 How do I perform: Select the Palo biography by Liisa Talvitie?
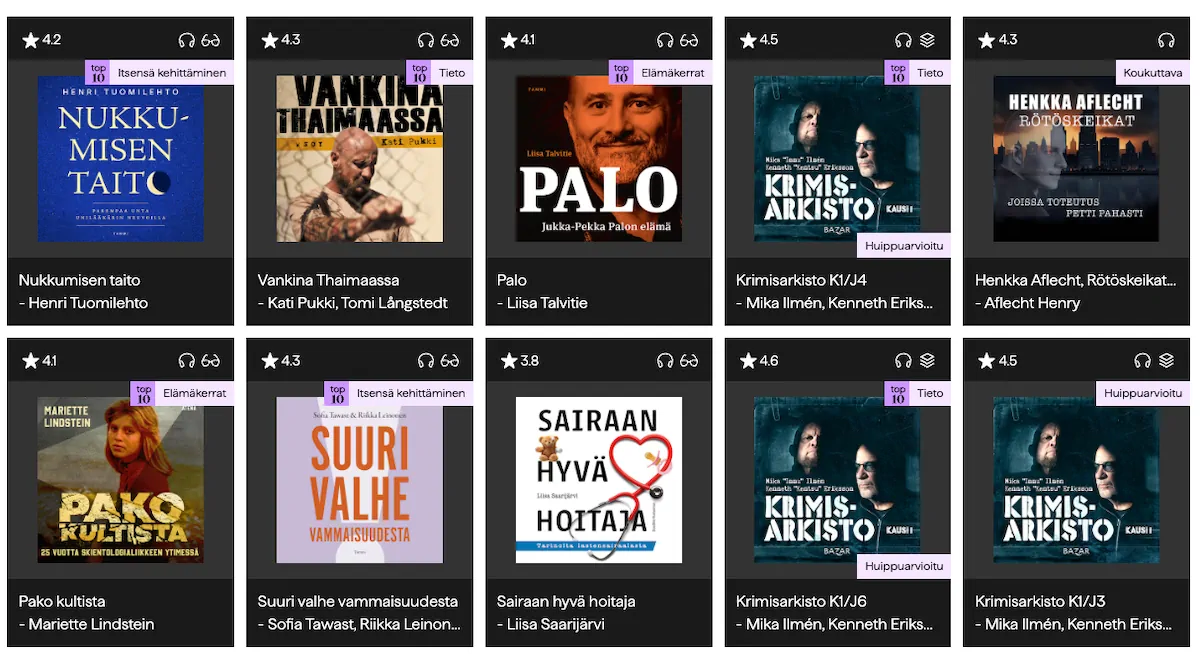(x=598, y=160)
